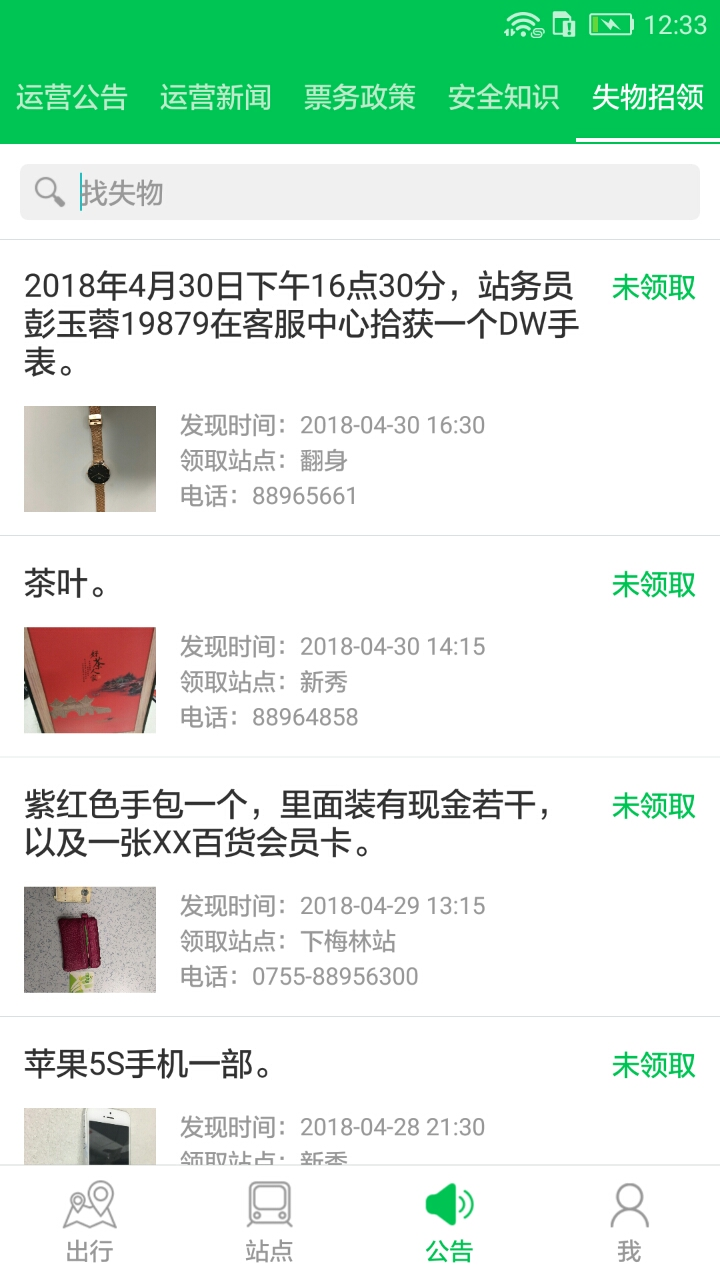The image size is (720, 1280).
Task: Tap 未领取 beside the tea leaves entry
Action: (654, 585)
